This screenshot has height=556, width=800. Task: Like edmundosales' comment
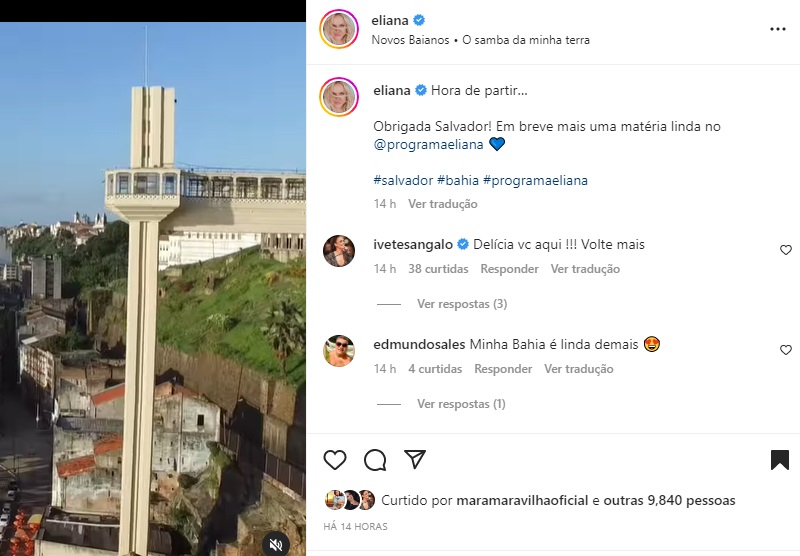click(785, 350)
